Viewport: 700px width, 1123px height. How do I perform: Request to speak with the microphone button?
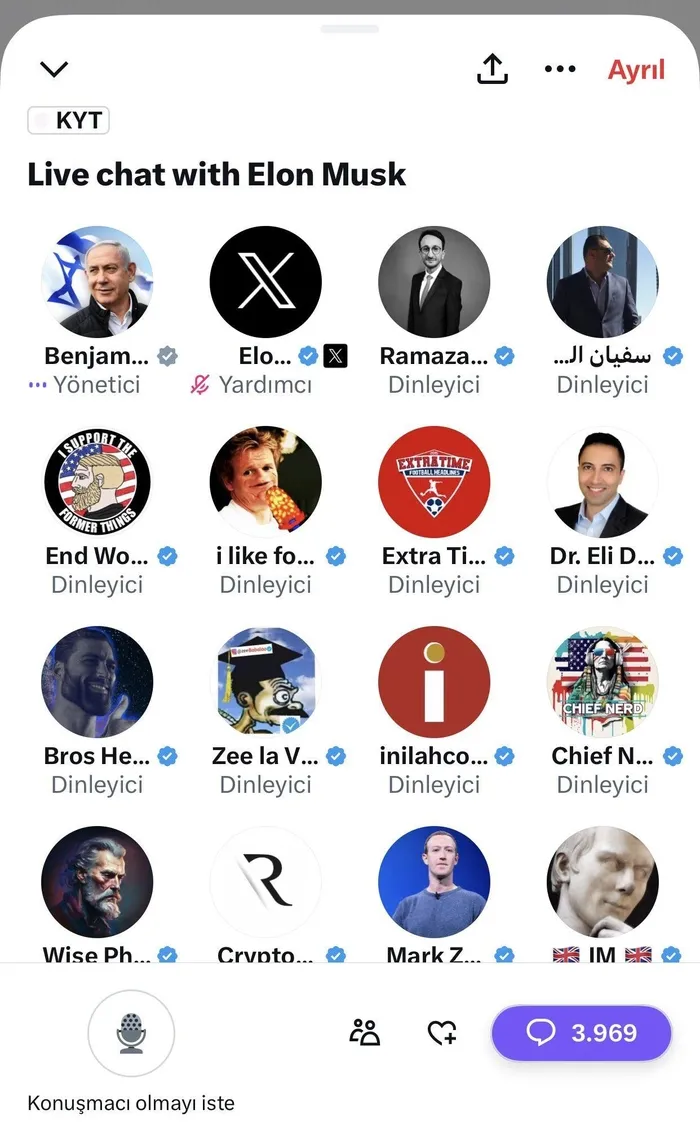(131, 1033)
